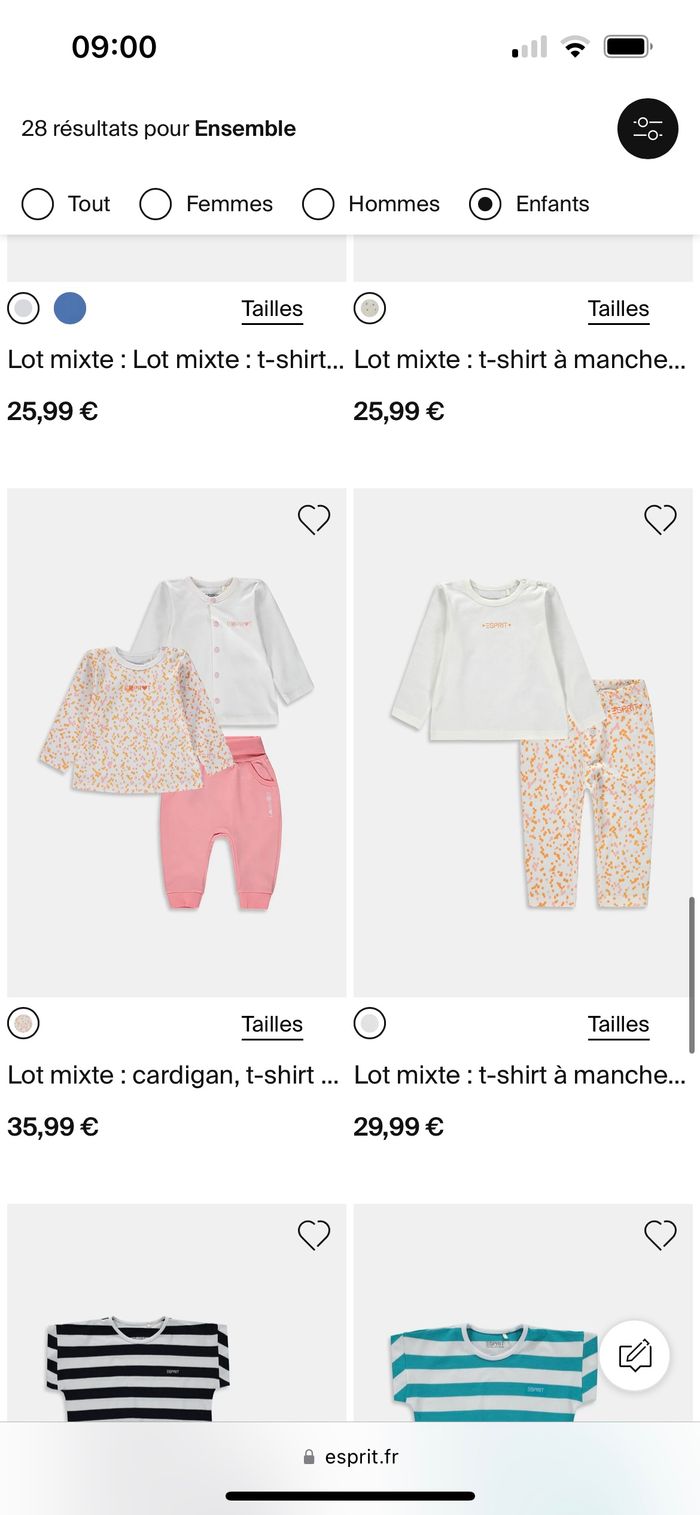Select the Tout radio option
The height and width of the screenshot is (1515, 700).
[x=38, y=204]
